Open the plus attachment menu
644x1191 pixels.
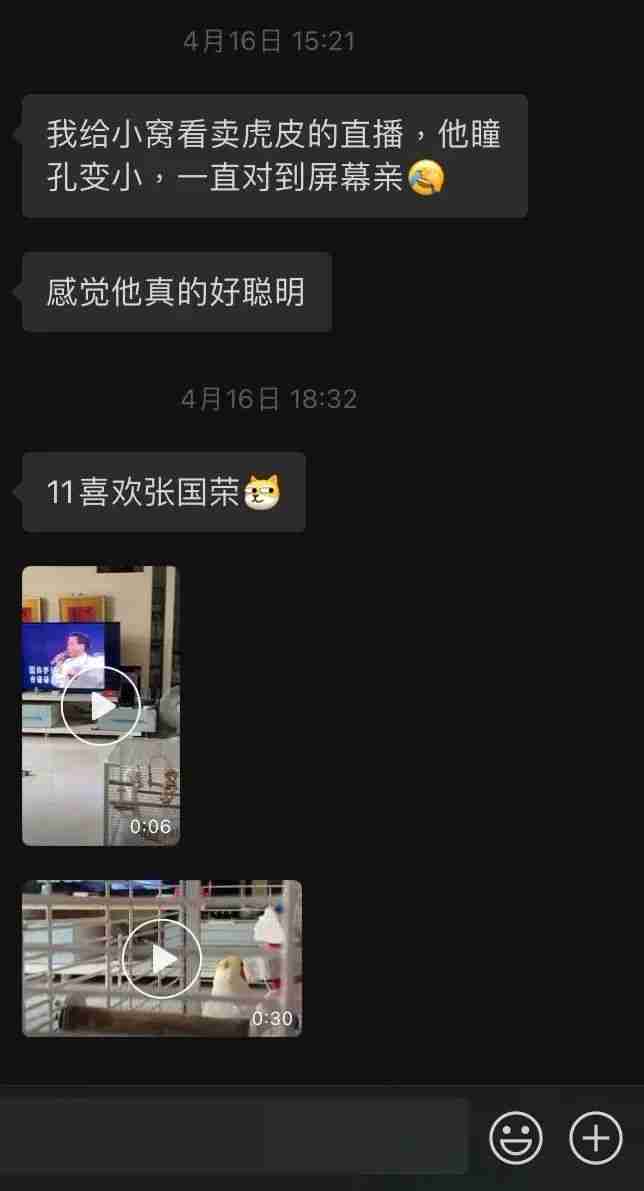(x=596, y=1137)
